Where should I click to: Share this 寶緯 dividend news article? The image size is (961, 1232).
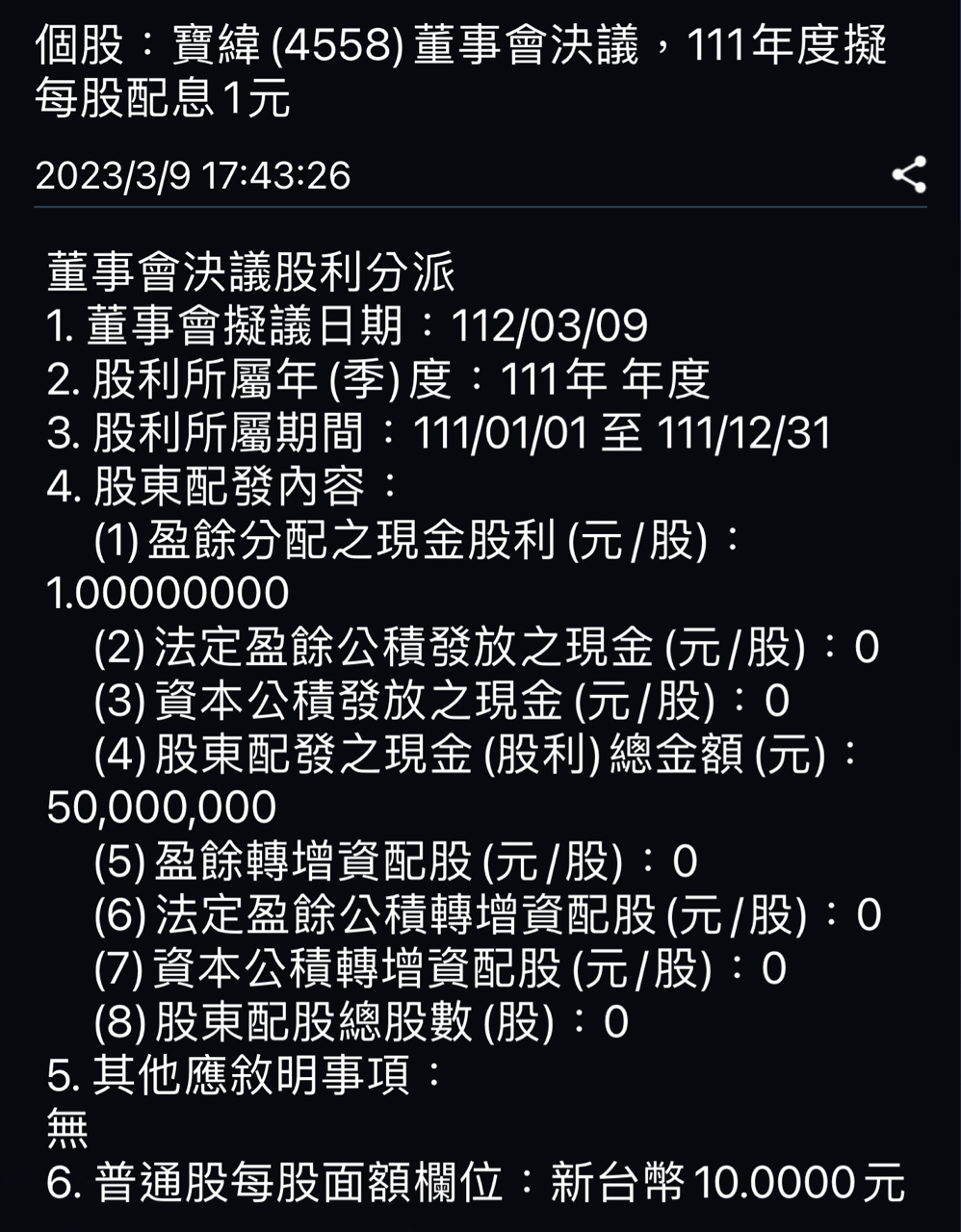pos(908,175)
